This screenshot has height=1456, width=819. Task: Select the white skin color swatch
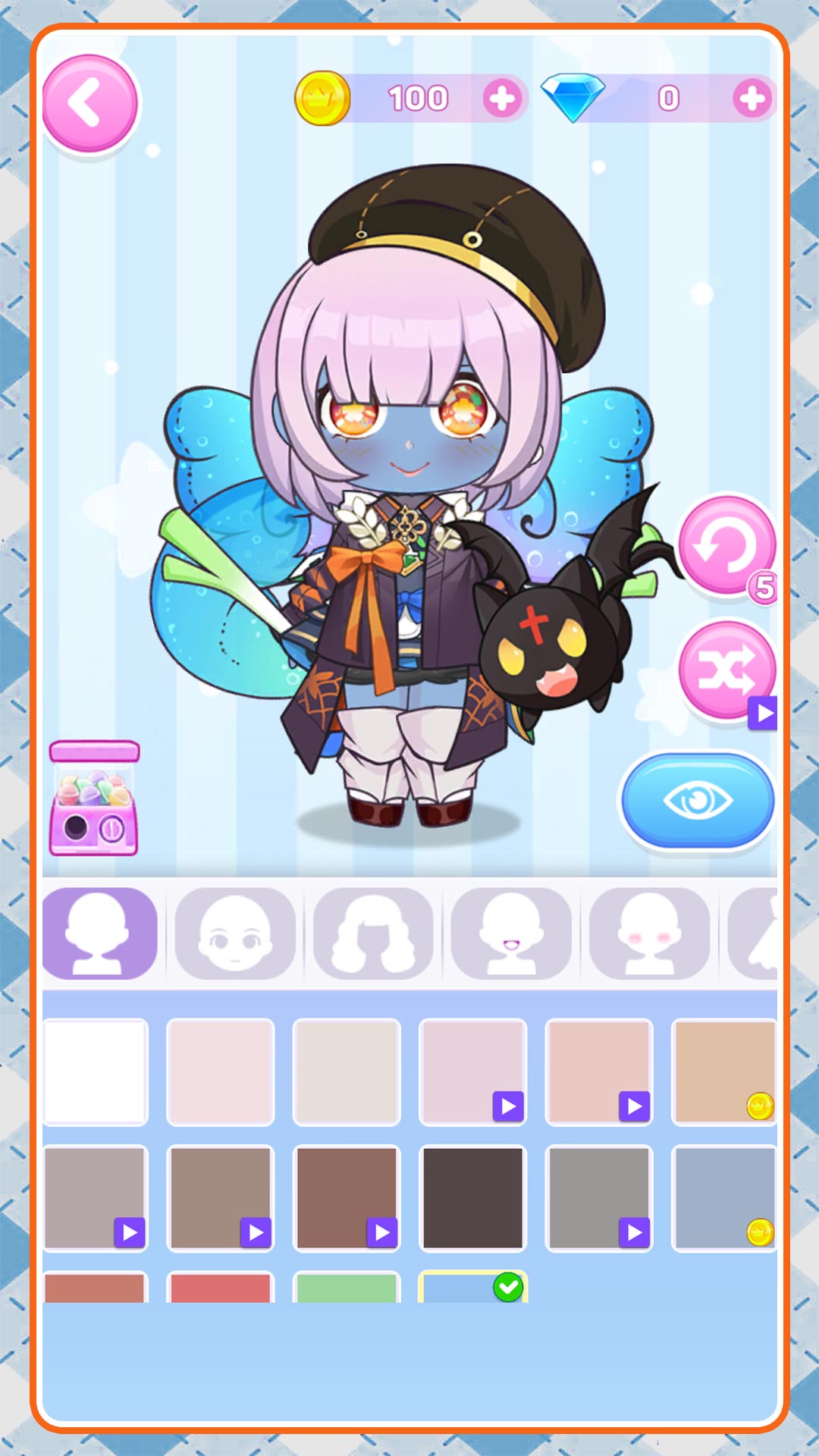tap(96, 1072)
